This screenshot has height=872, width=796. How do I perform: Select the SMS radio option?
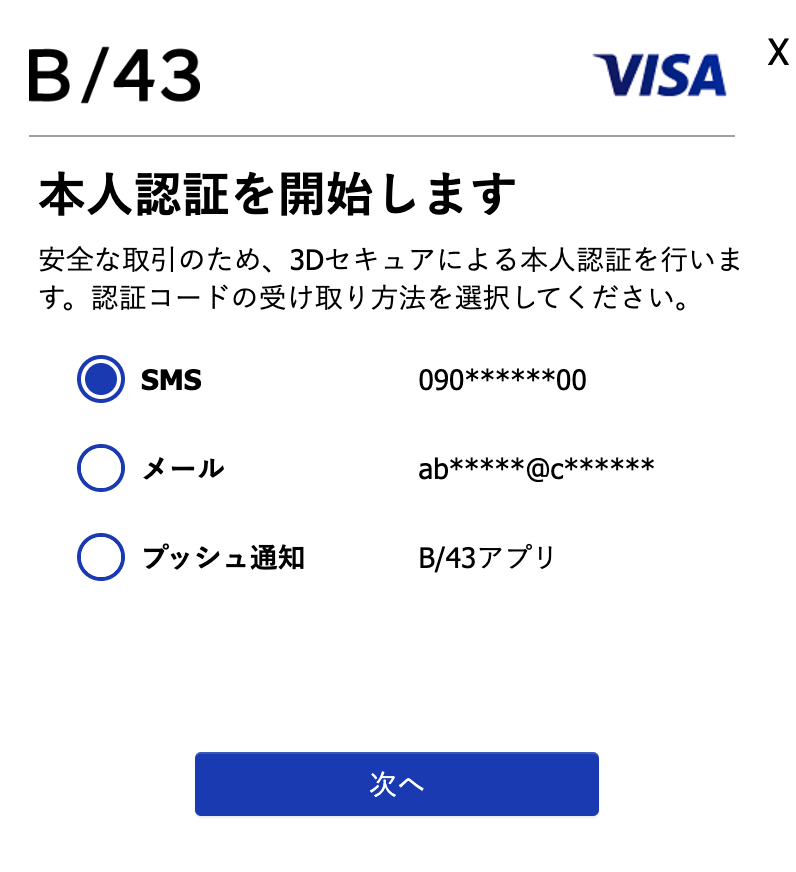(x=101, y=380)
